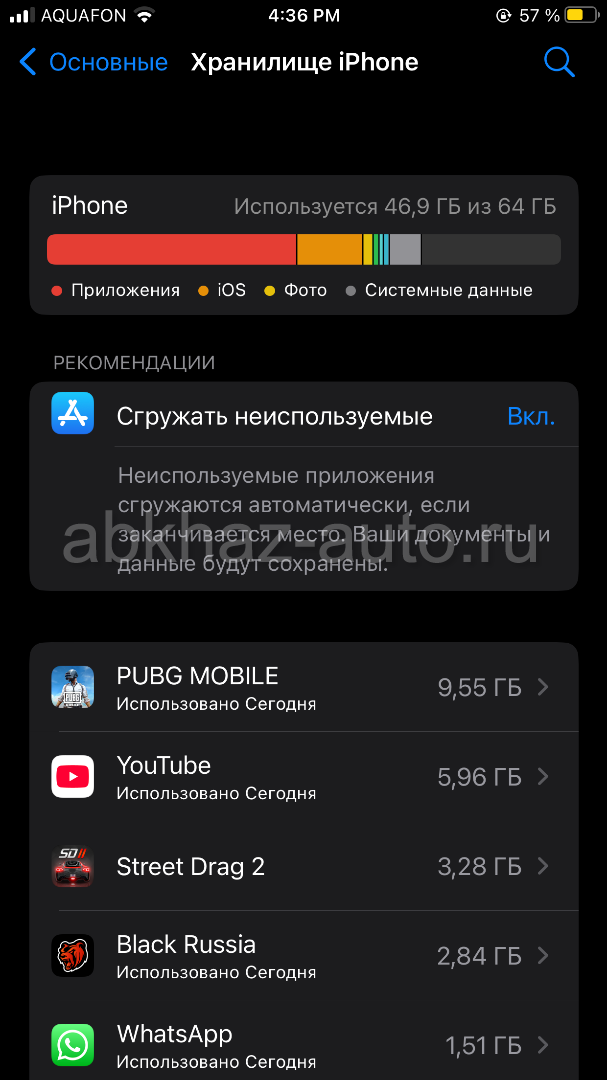The image size is (607, 1080).
Task: Open Black Russia storage details
Action: coord(304,955)
